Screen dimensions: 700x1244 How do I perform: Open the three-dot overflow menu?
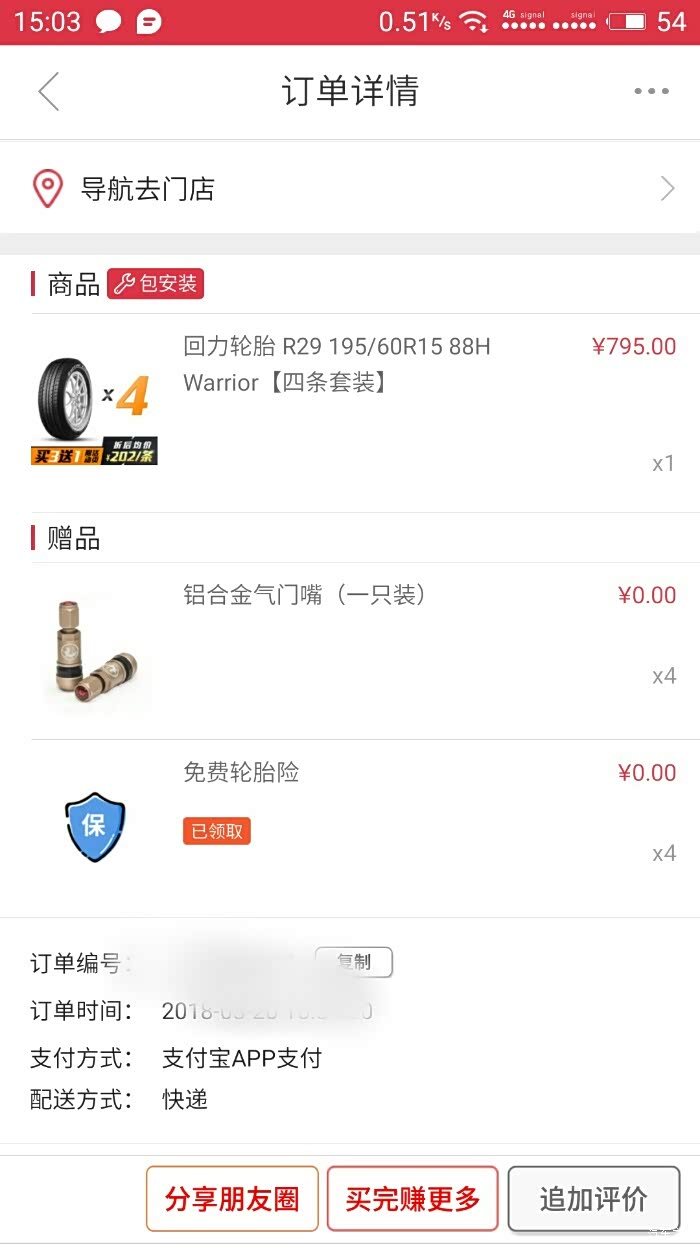651,91
